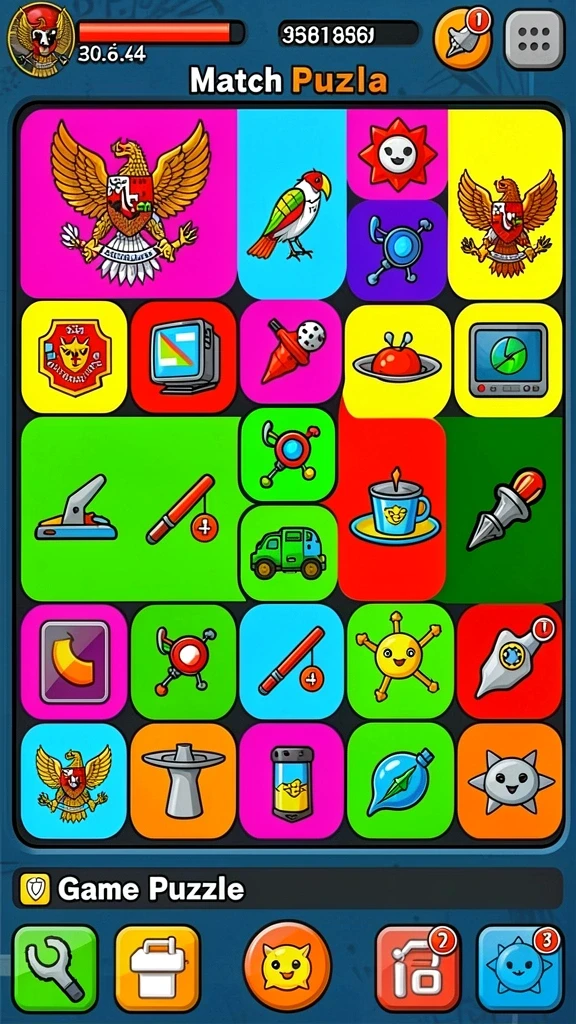This screenshot has height=1024, width=576.
Task: Tap the round orange cat face button
Action: pyautogui.click(x=287, y=967)
